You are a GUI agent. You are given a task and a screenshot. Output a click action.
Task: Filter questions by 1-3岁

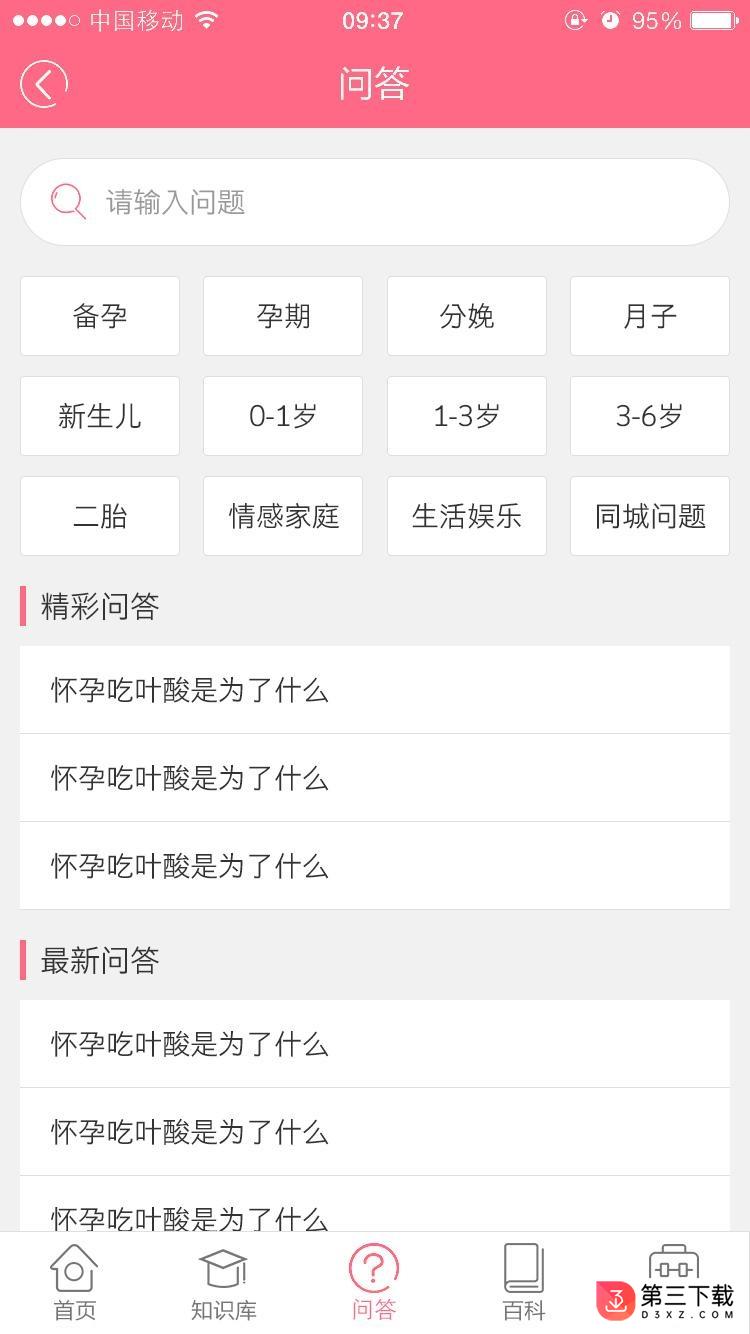pyautogui.click(x=467, y=416)
